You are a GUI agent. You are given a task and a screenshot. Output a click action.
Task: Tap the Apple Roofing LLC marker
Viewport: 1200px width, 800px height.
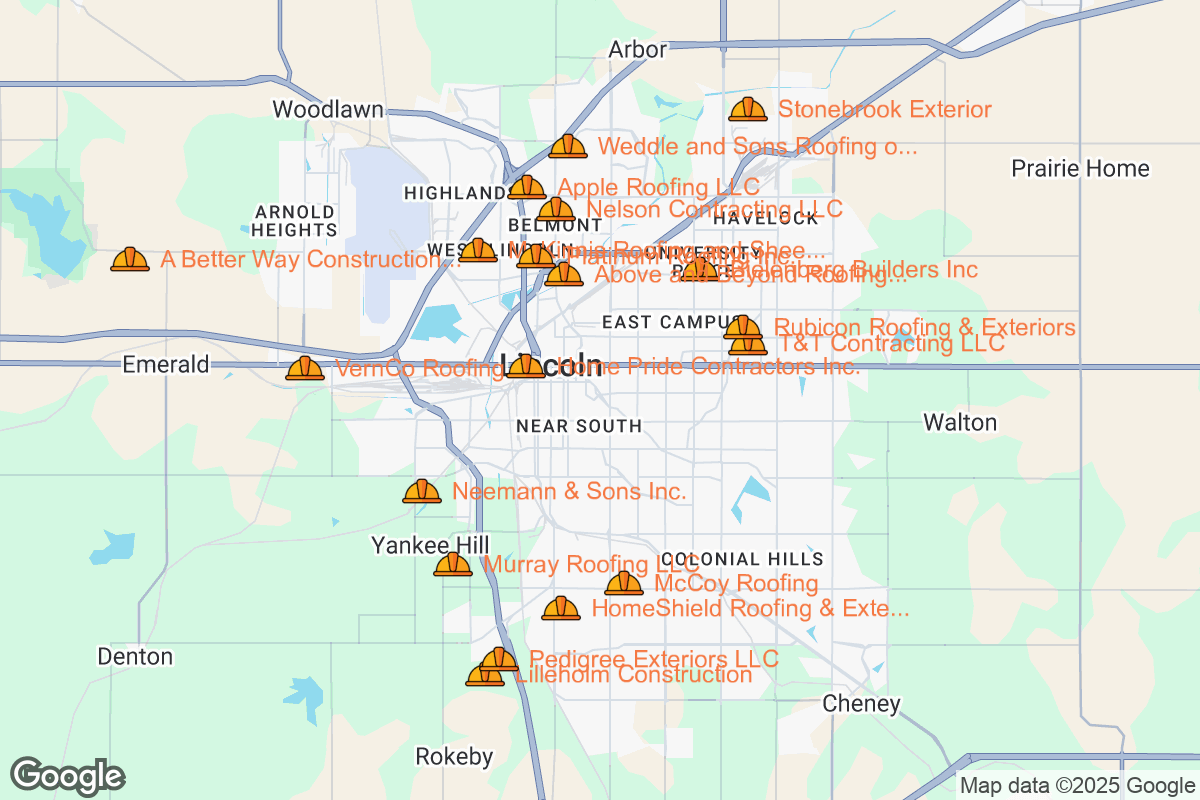tap(527, 187)
